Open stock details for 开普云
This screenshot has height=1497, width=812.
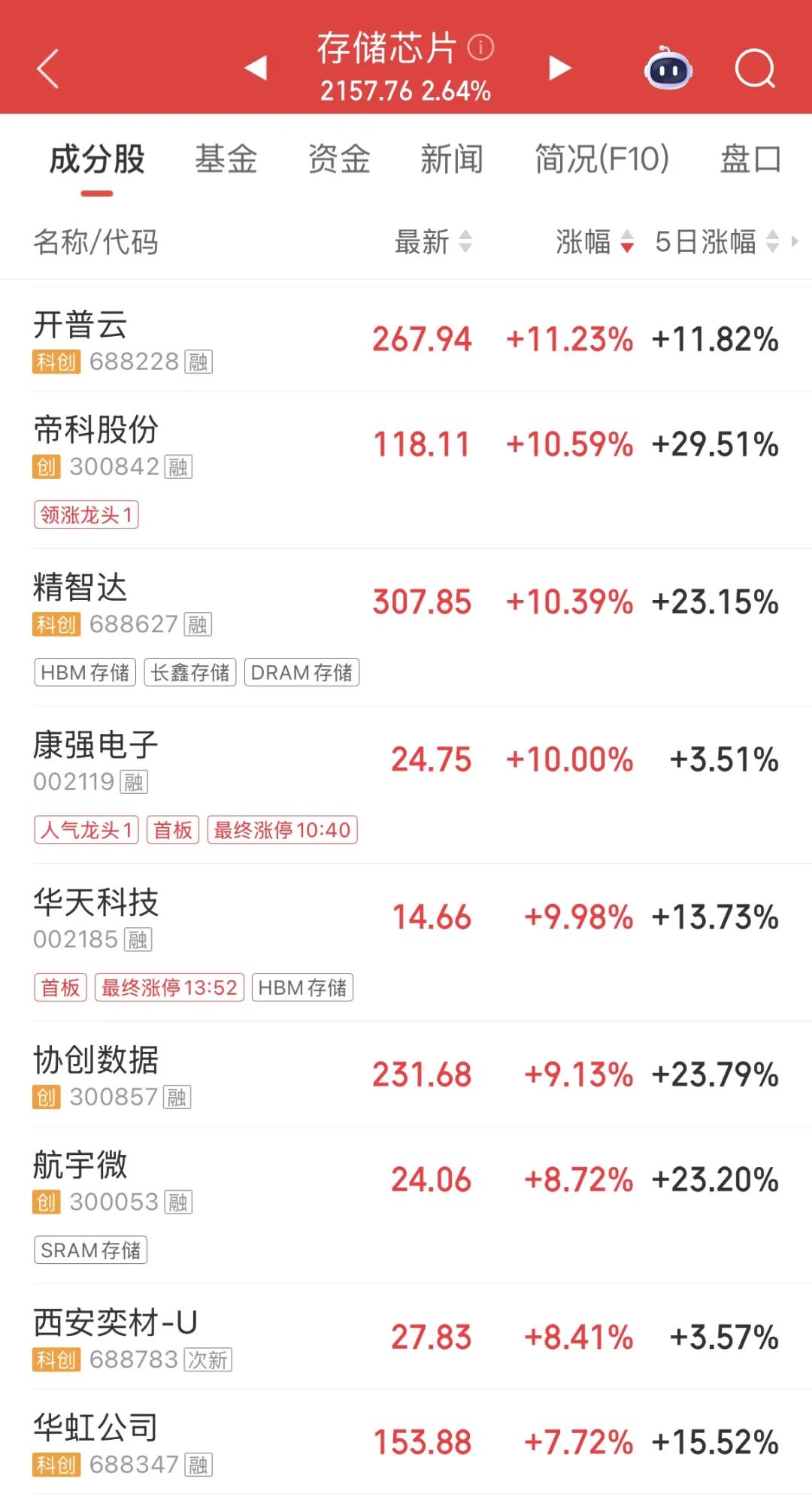pos(80,326)
